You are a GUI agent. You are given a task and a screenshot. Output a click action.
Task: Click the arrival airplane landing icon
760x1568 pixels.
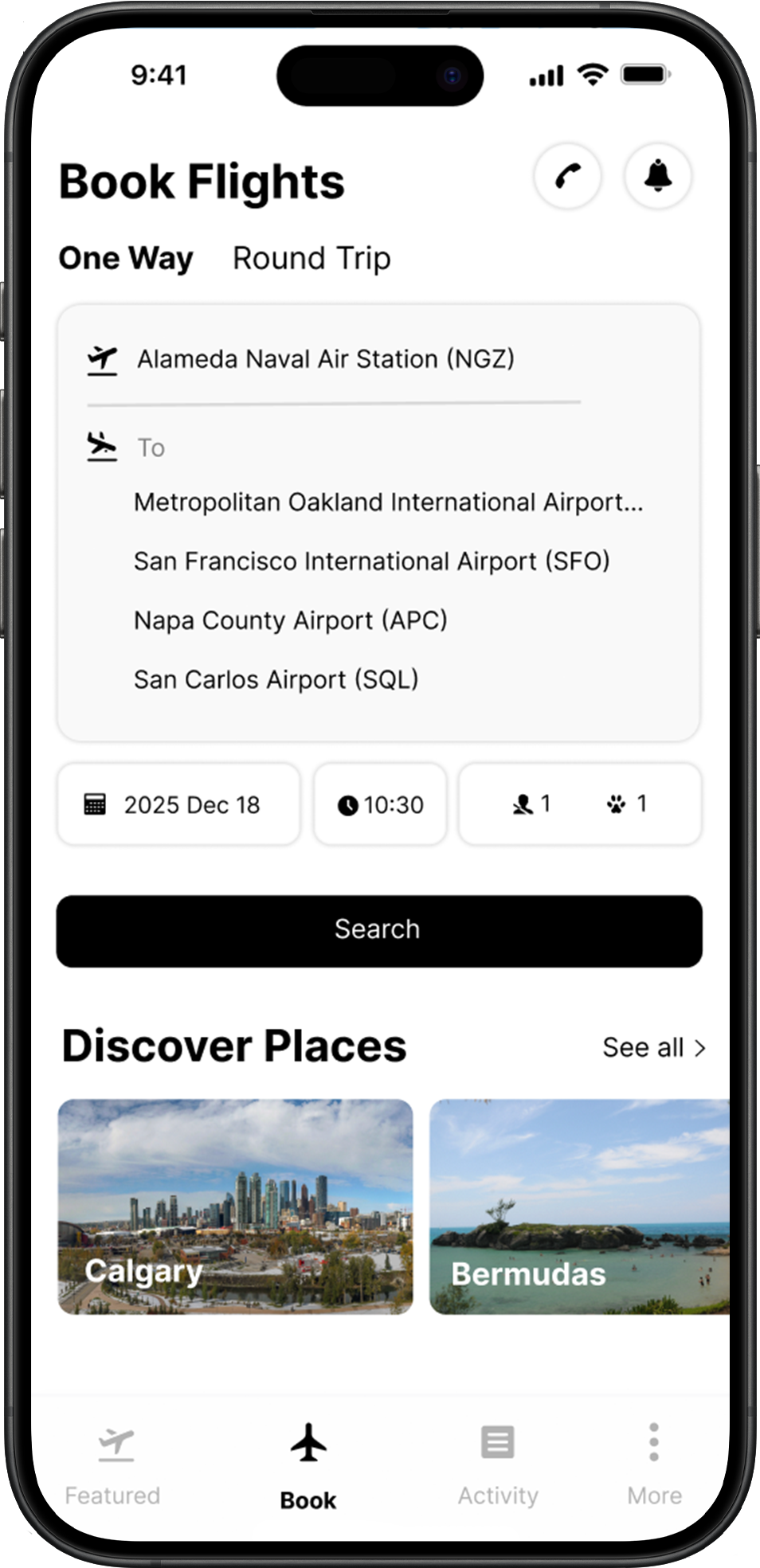click(104, 445)
